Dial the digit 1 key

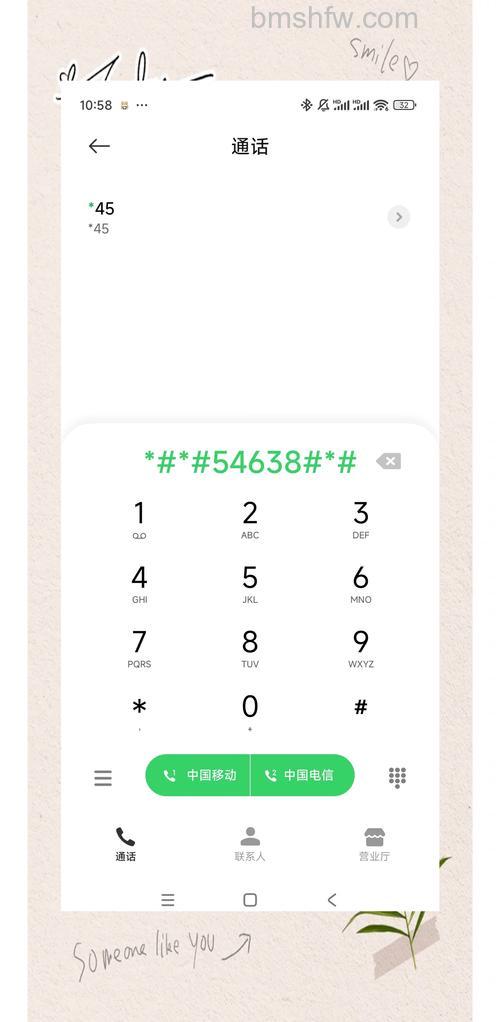[x=140, y=519]
